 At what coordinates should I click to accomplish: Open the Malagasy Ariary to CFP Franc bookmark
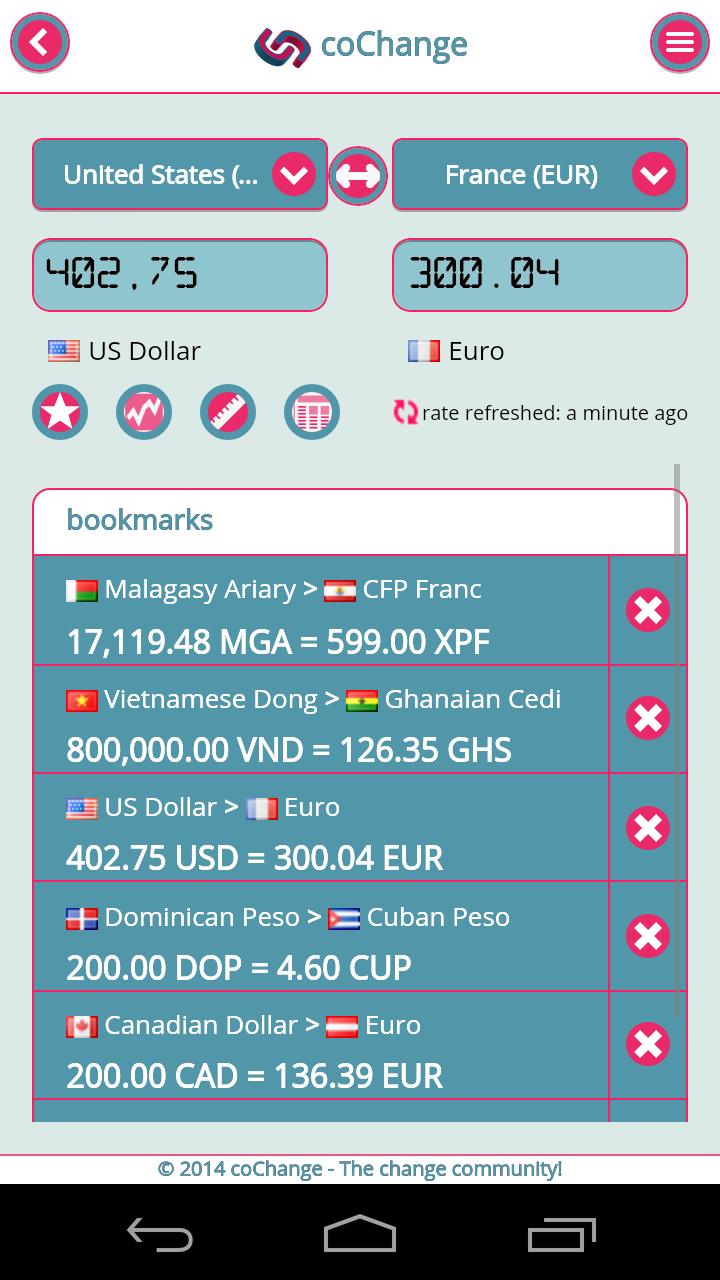point(320,612)
